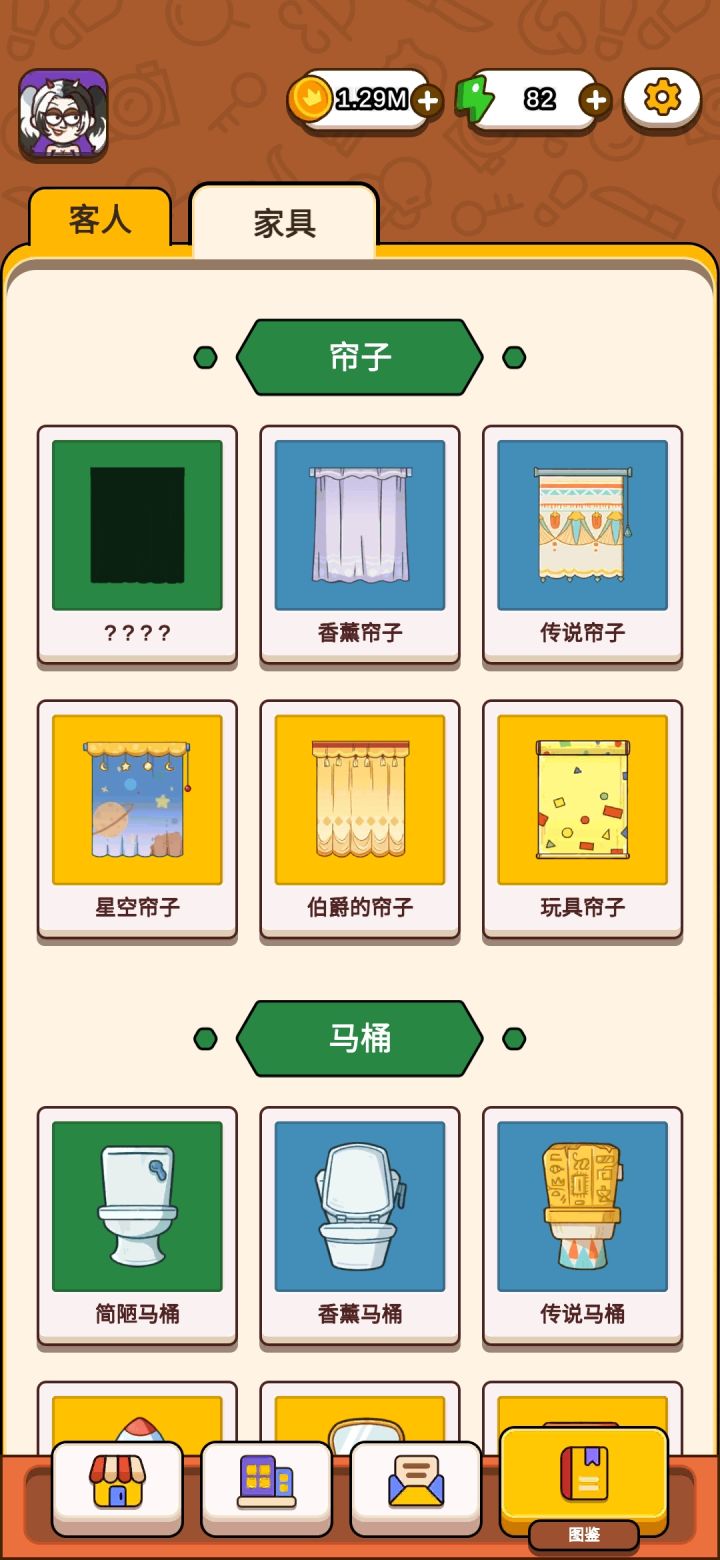Open the 图鉴 catalog book icon
Screen dimensions: 720x1560
point(580,1480)
